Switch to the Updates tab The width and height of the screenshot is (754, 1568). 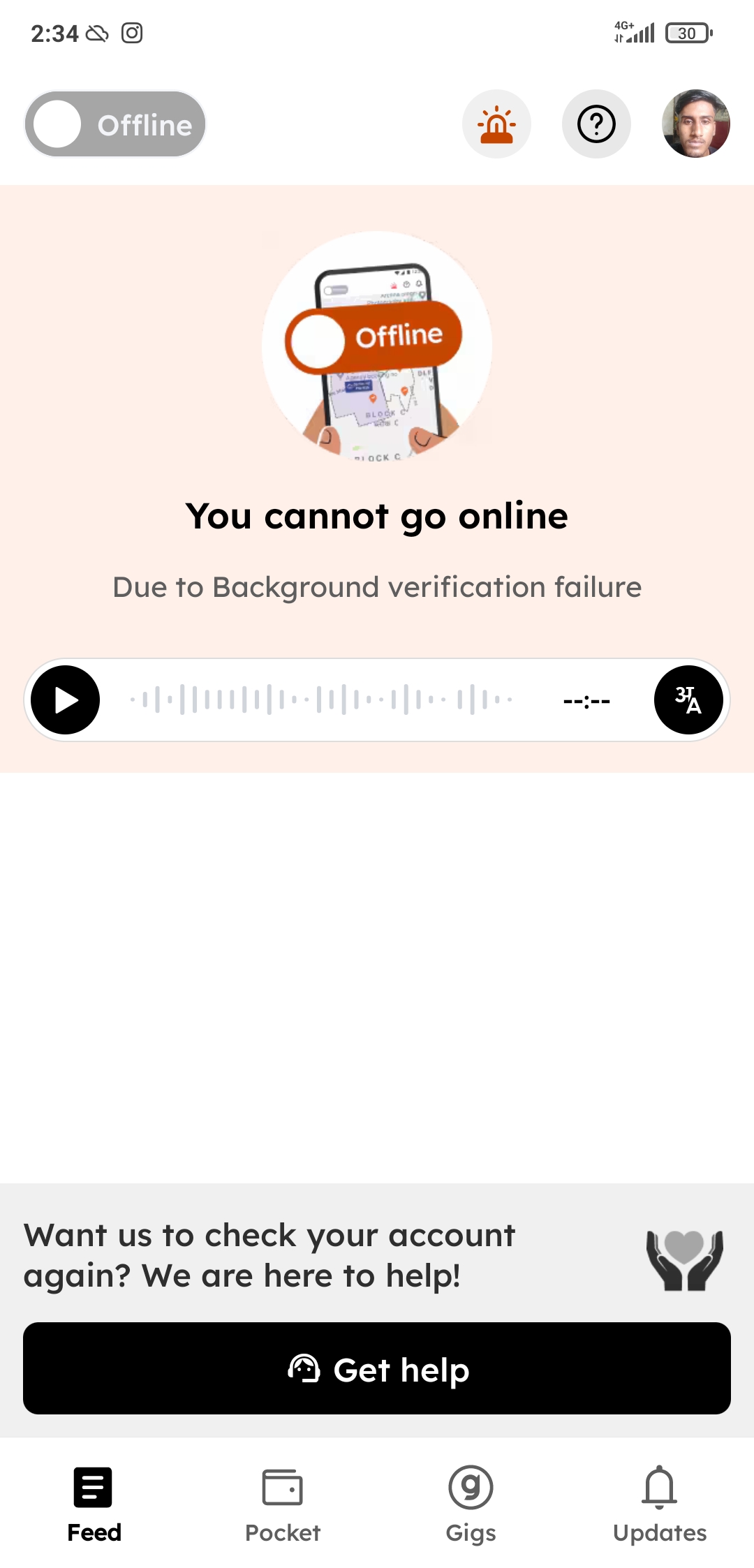click(659, 1504)
